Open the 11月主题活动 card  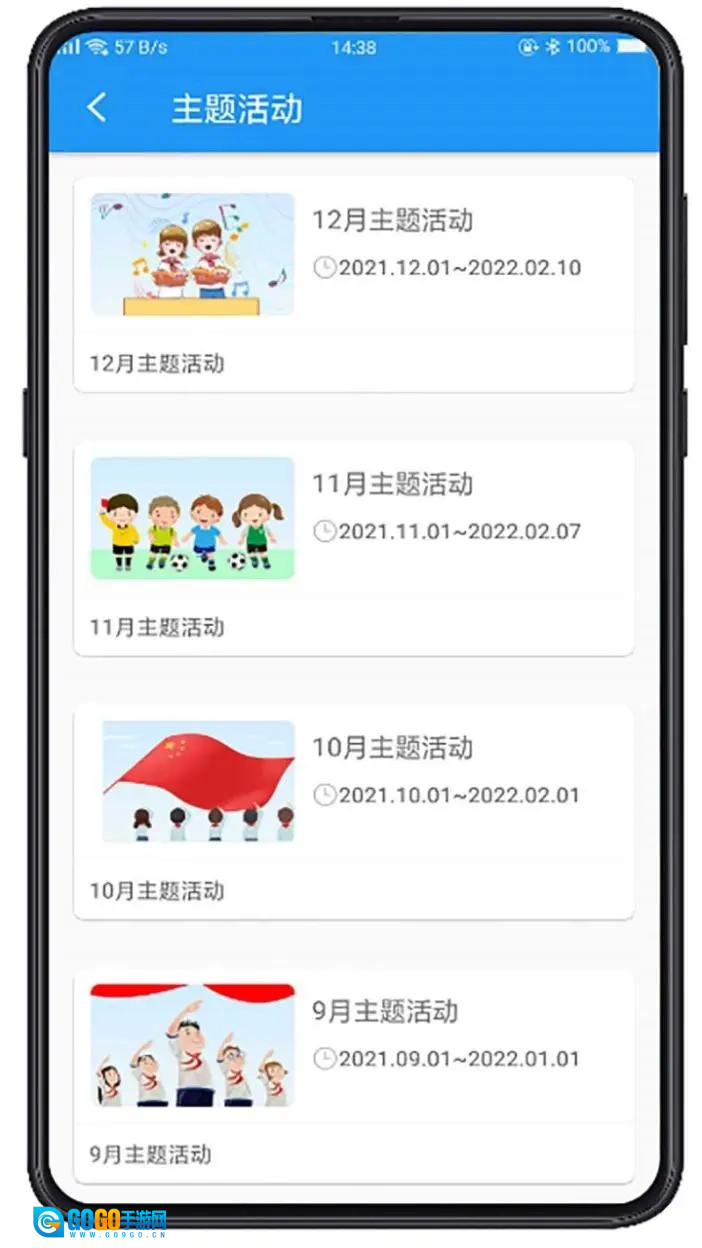[x=353, y=548]
